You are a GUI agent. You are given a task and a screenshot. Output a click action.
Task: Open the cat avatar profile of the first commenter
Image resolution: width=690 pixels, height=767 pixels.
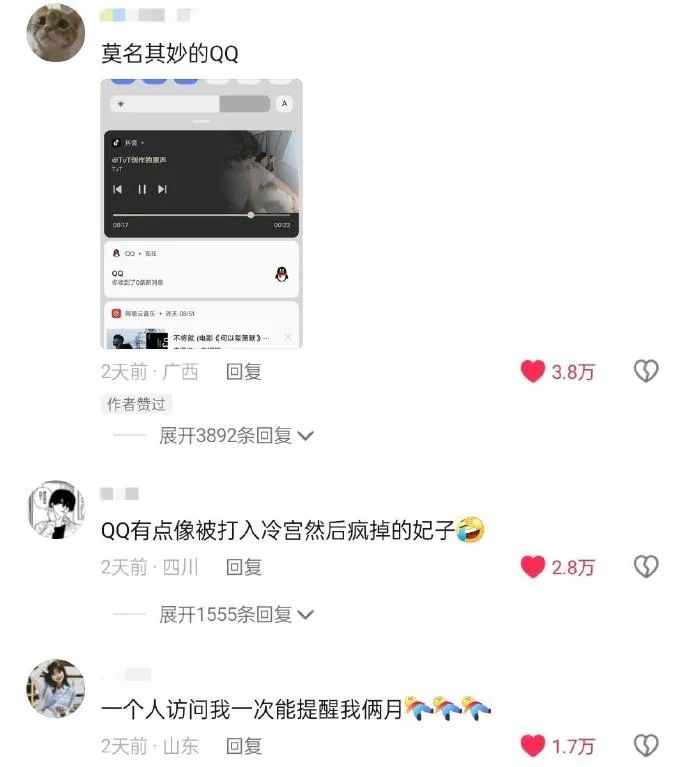(x=54, y=32)
